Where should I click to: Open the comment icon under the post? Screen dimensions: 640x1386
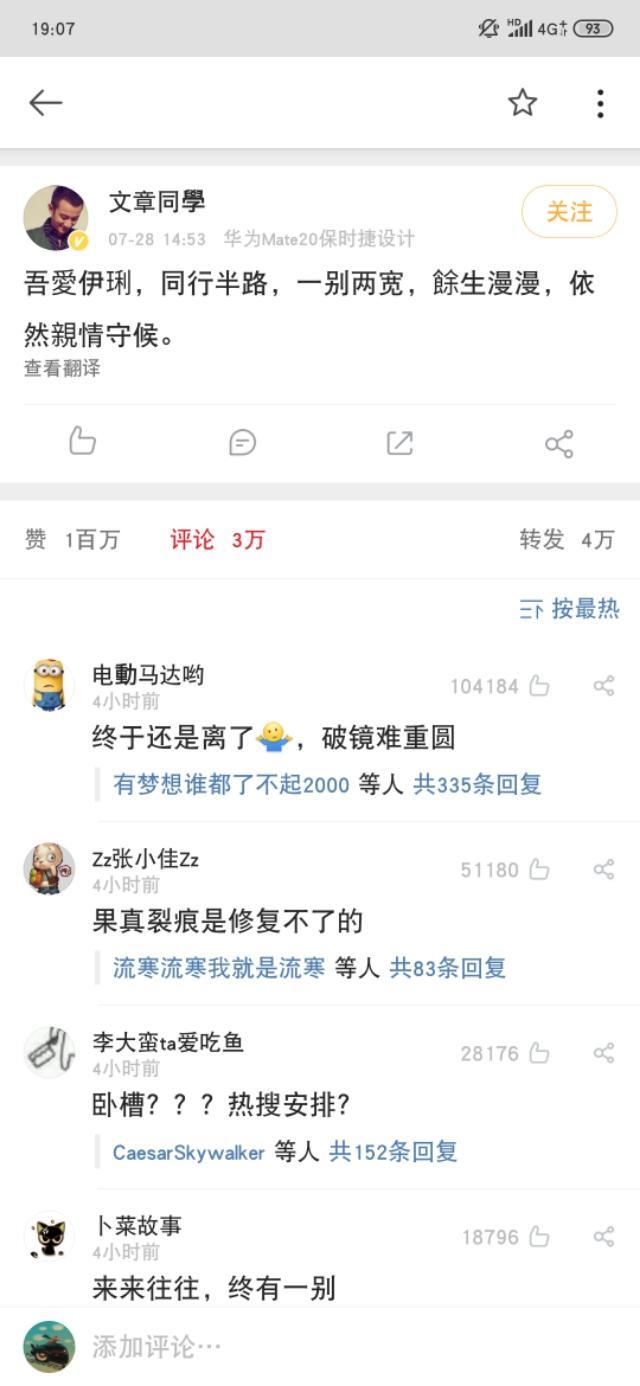tap(242, 442)
